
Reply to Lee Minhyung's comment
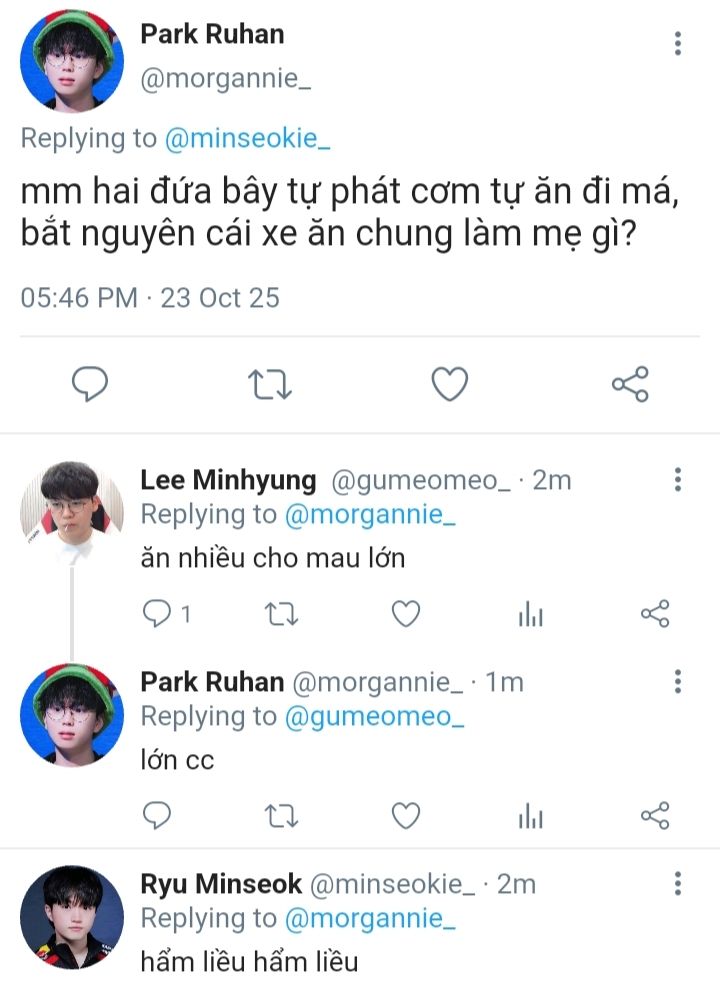click(x=157, y=613)
